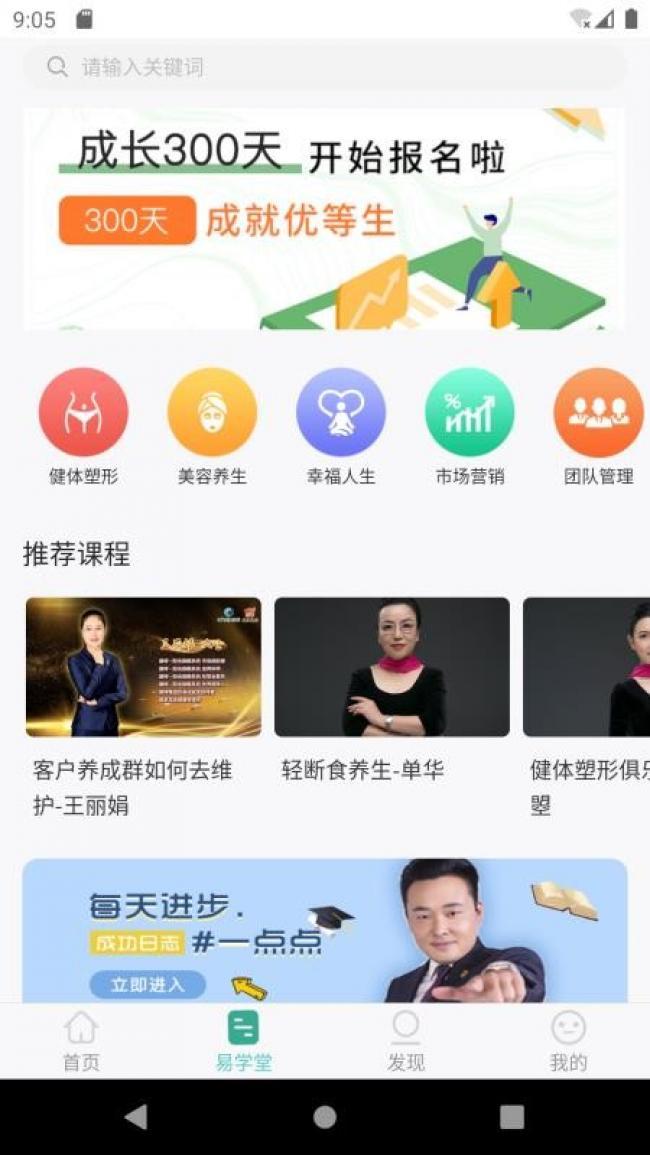Tap the system back button

pos(136,1117)
